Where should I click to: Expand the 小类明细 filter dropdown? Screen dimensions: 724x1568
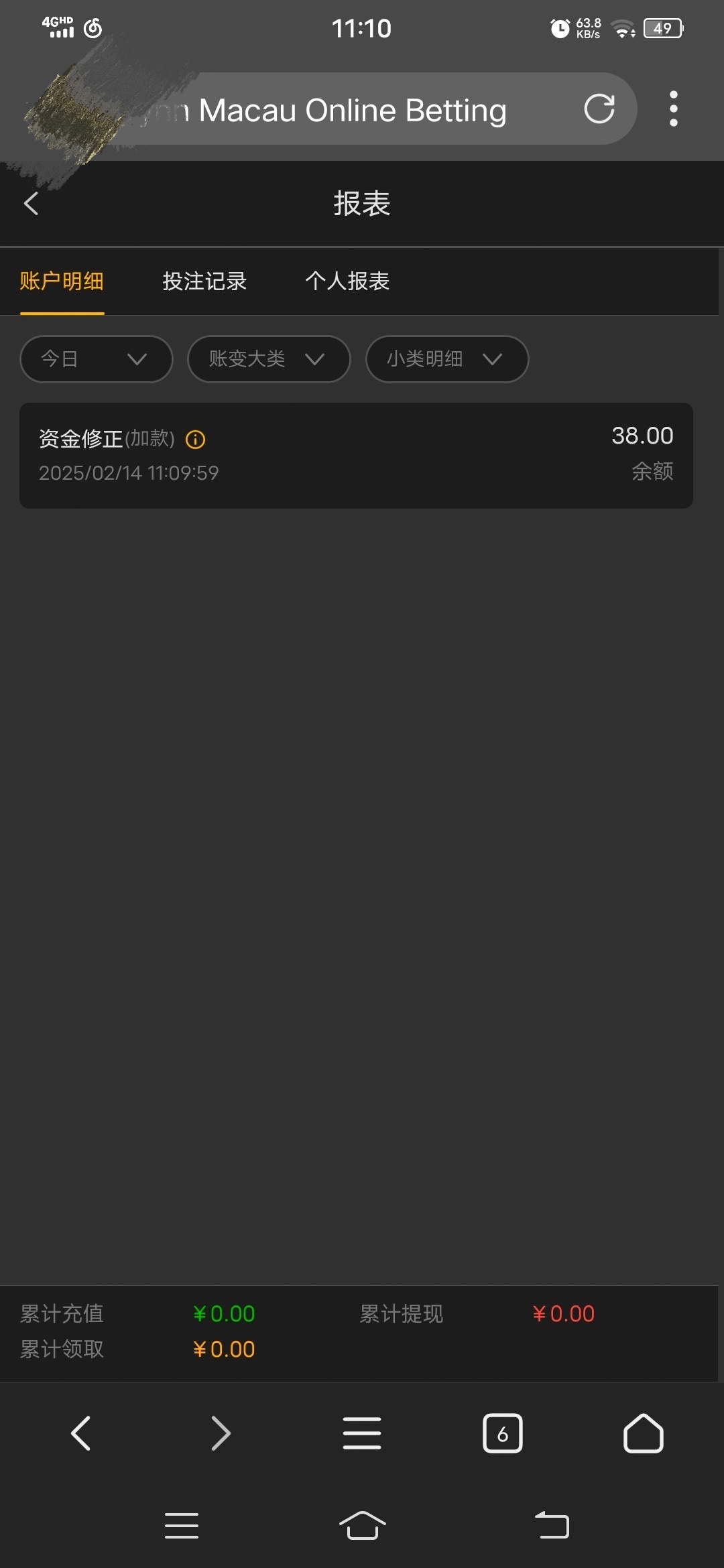(x=446, y=359)
